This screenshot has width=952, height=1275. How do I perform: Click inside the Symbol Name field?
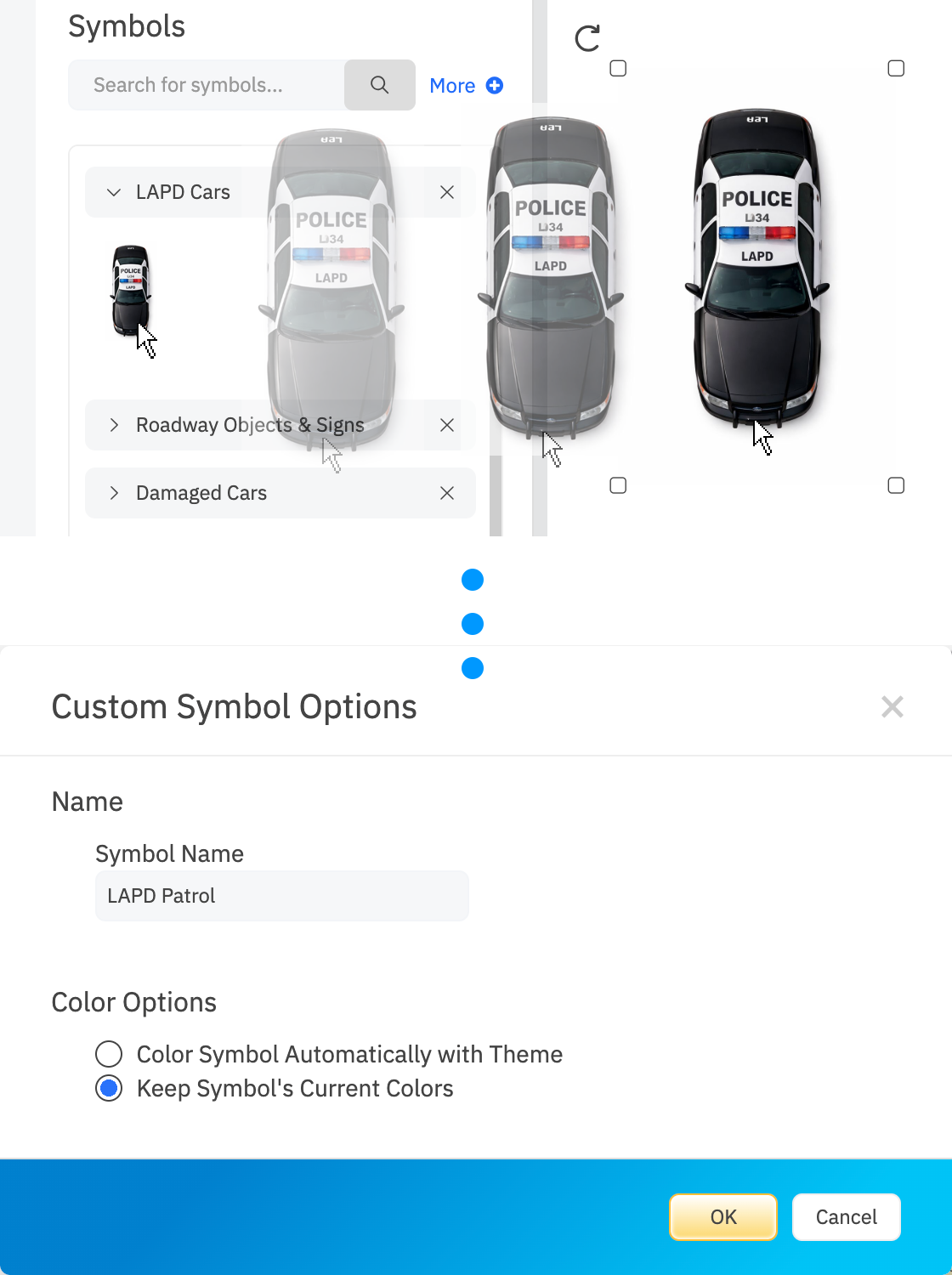tap(281, 895)
